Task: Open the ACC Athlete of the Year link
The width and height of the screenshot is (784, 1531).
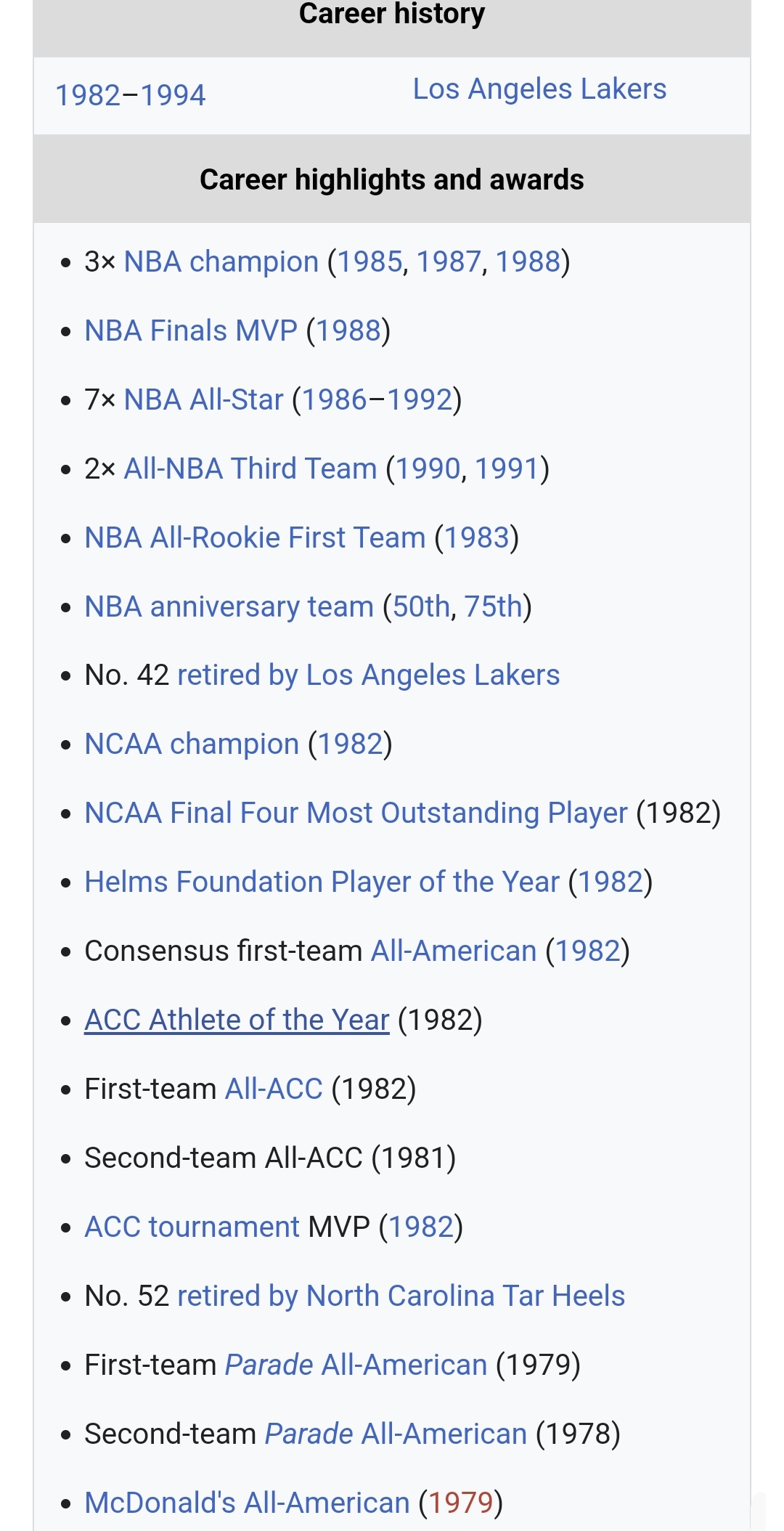Action: tap(237, 1020)
